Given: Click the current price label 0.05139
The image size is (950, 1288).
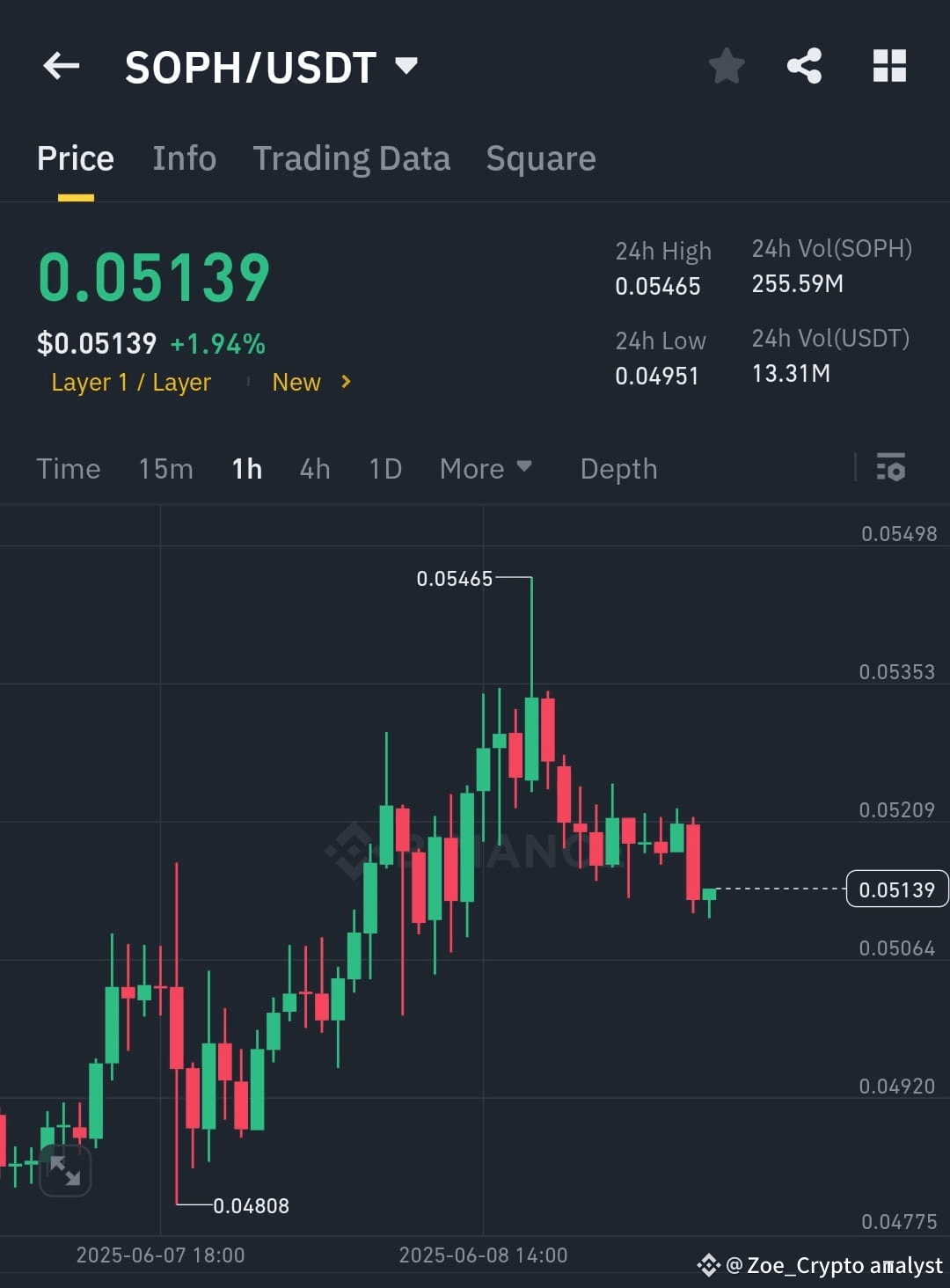Looking at the screenshot, I should click(x=897, y=889).
